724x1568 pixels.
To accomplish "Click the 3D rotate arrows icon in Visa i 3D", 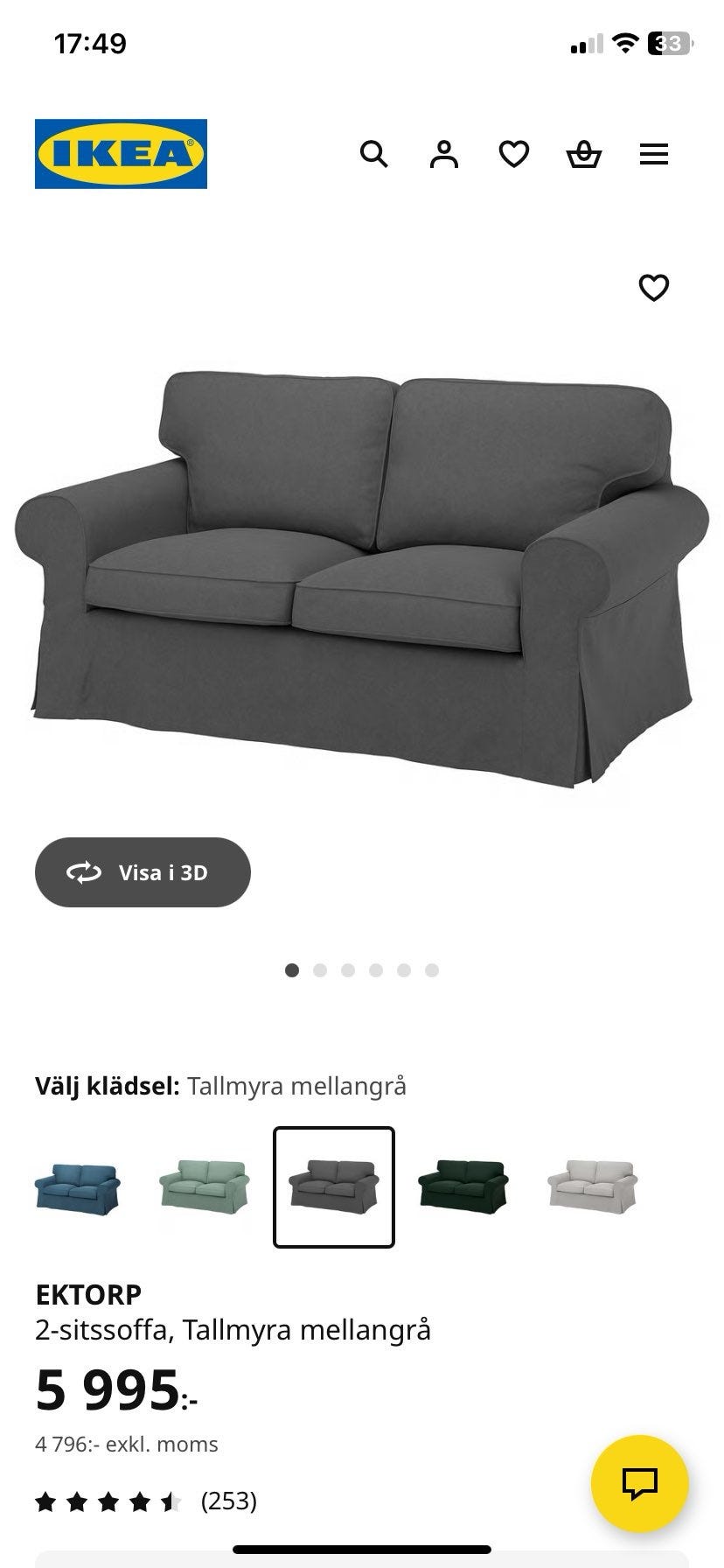I will click(x=83, y=871).
